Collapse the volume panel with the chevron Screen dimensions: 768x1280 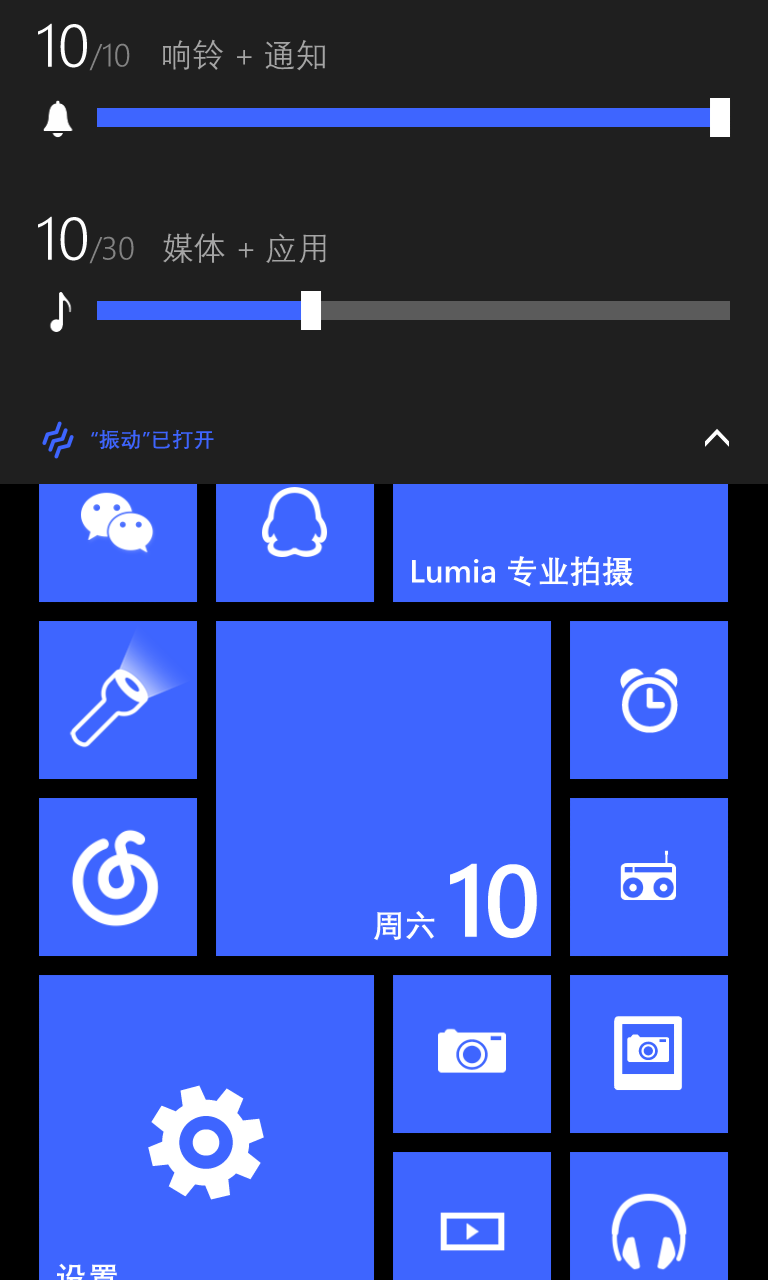click(716, 438)
